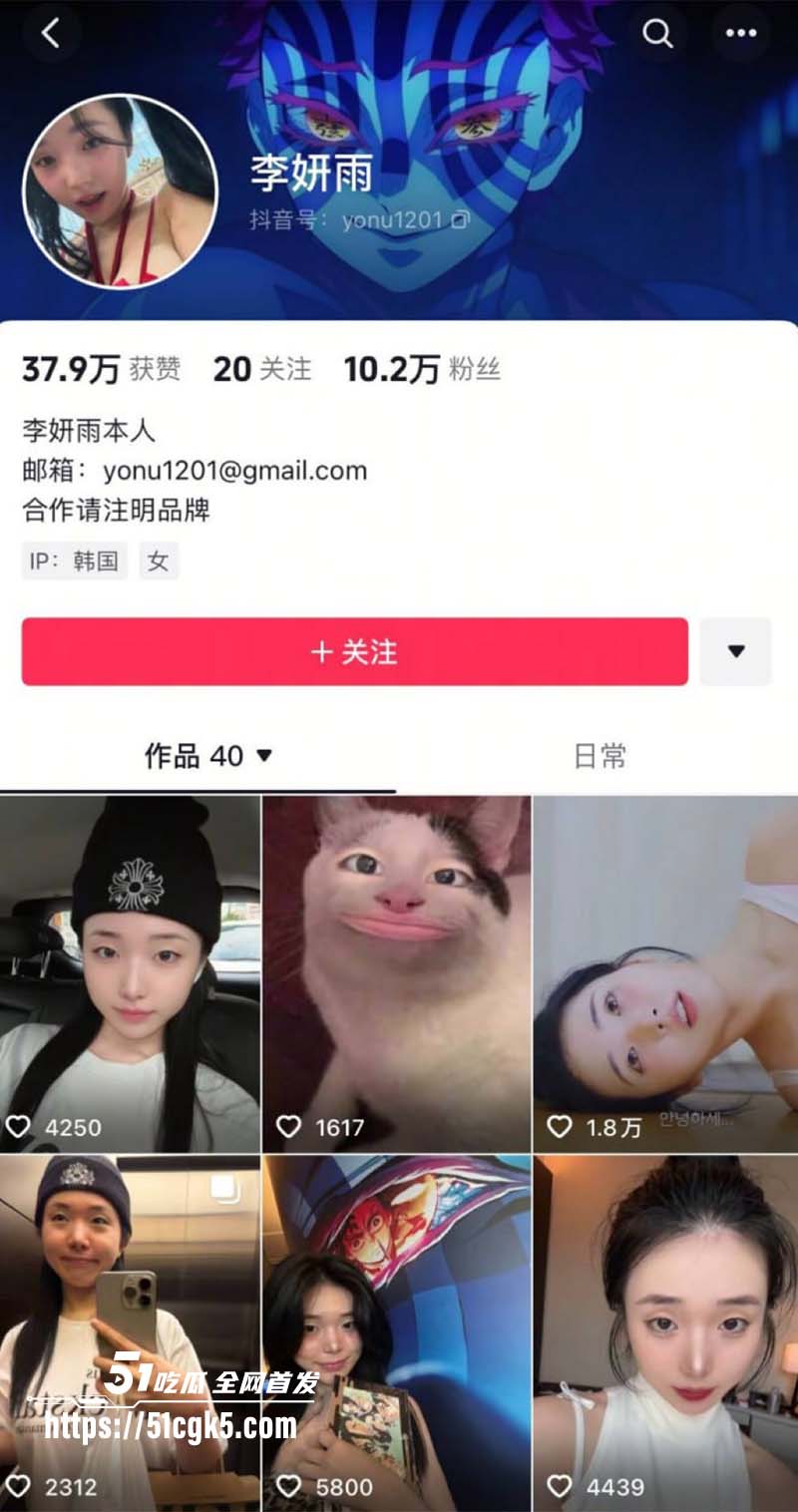View the 关注 following list

[262, 370]
